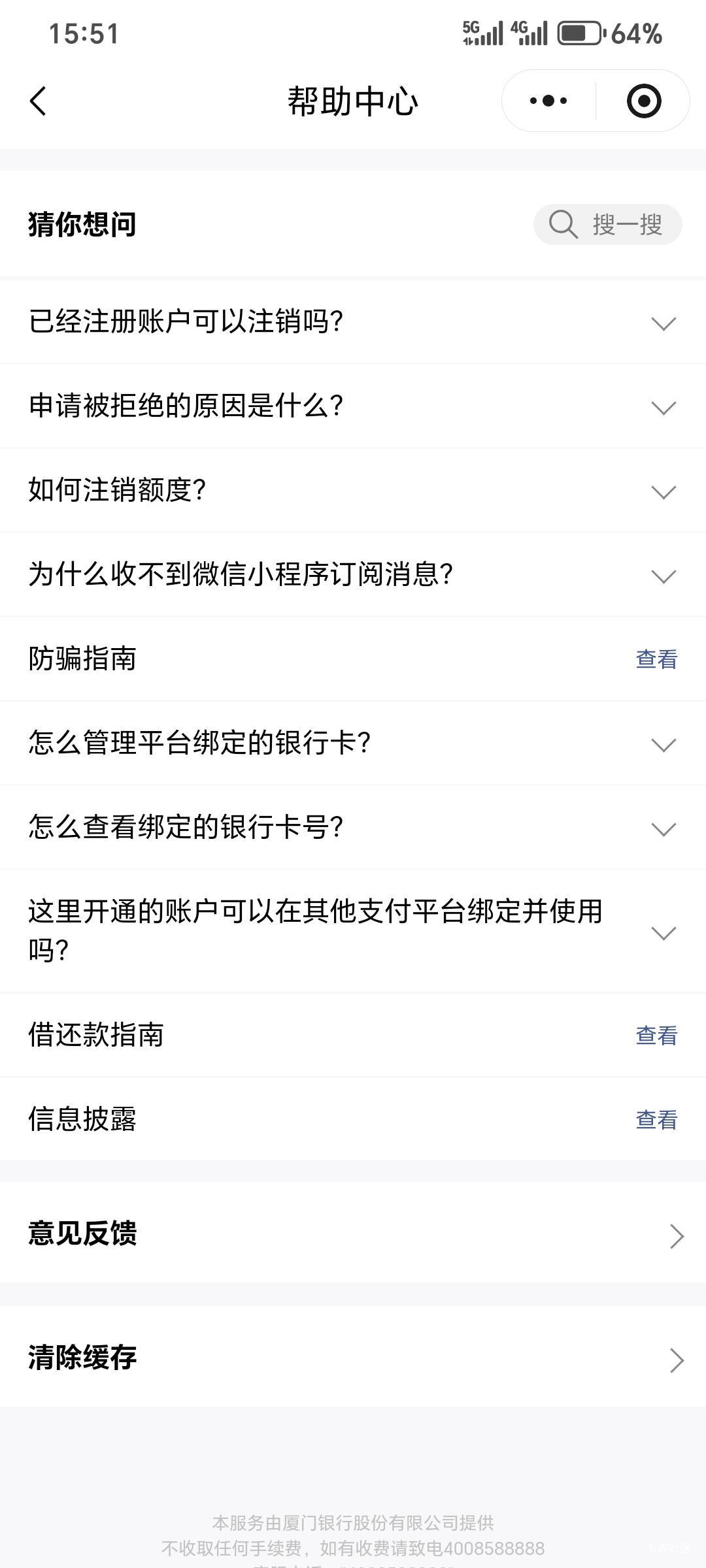706x1568 pixels.
Task: Expand 申请被拒绝的原因是什么?
Action: click(x=353, y=406)
